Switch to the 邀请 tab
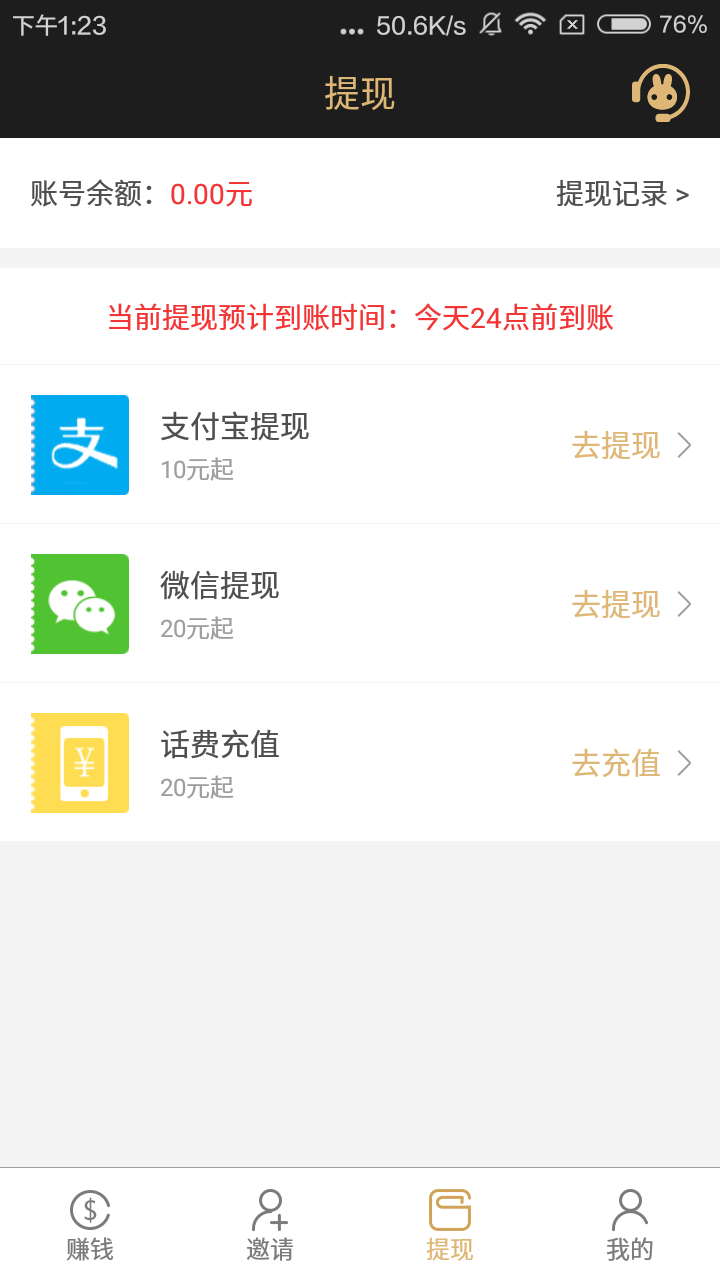The width and height of the screenshot is (720, 1280). [269, 1225]
